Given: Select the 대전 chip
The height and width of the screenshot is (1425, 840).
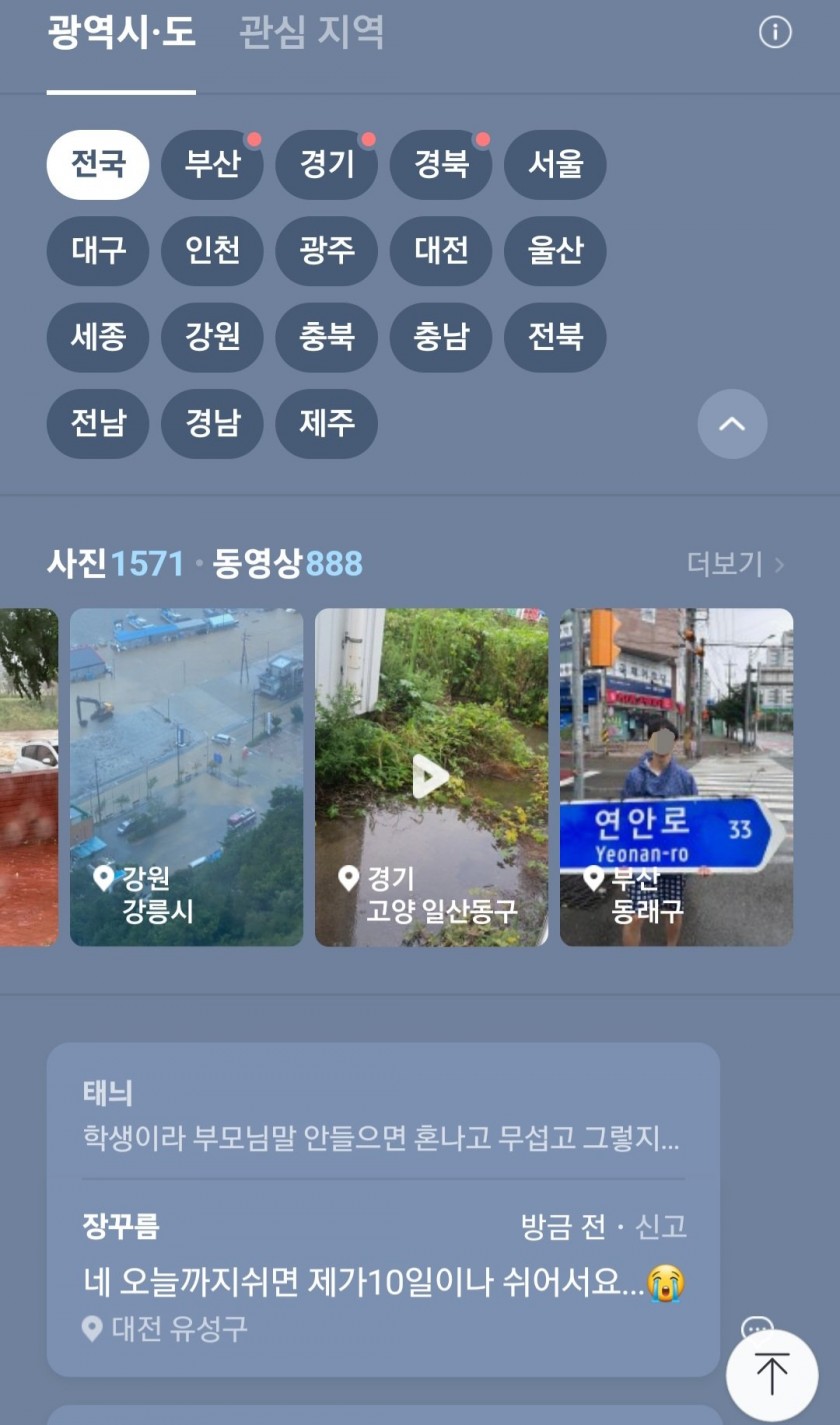Looking at the screenshot, I should 441,251.
